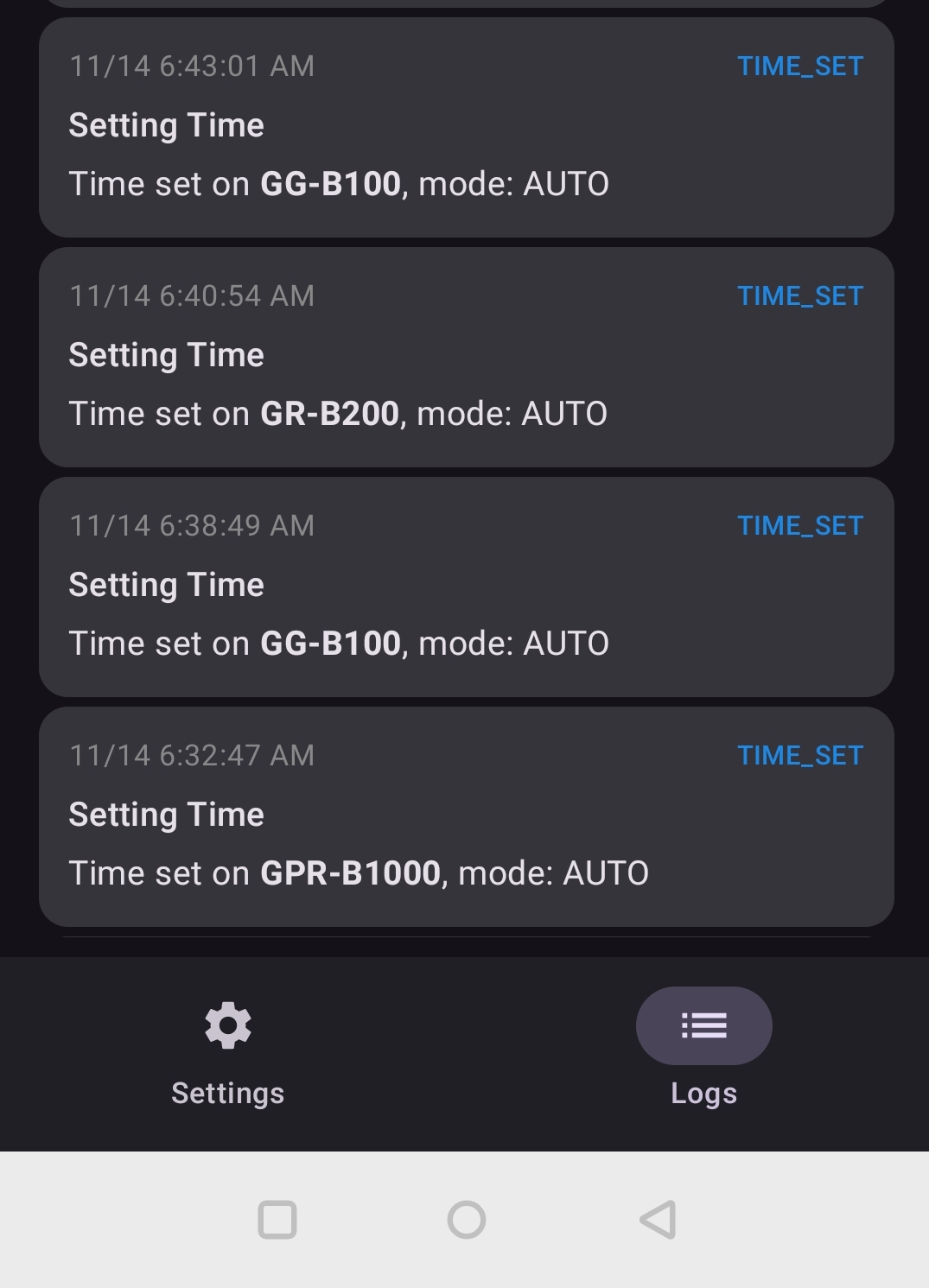Switch to the Logs tab
The image size is (929, 1288).
[703, 1056]
